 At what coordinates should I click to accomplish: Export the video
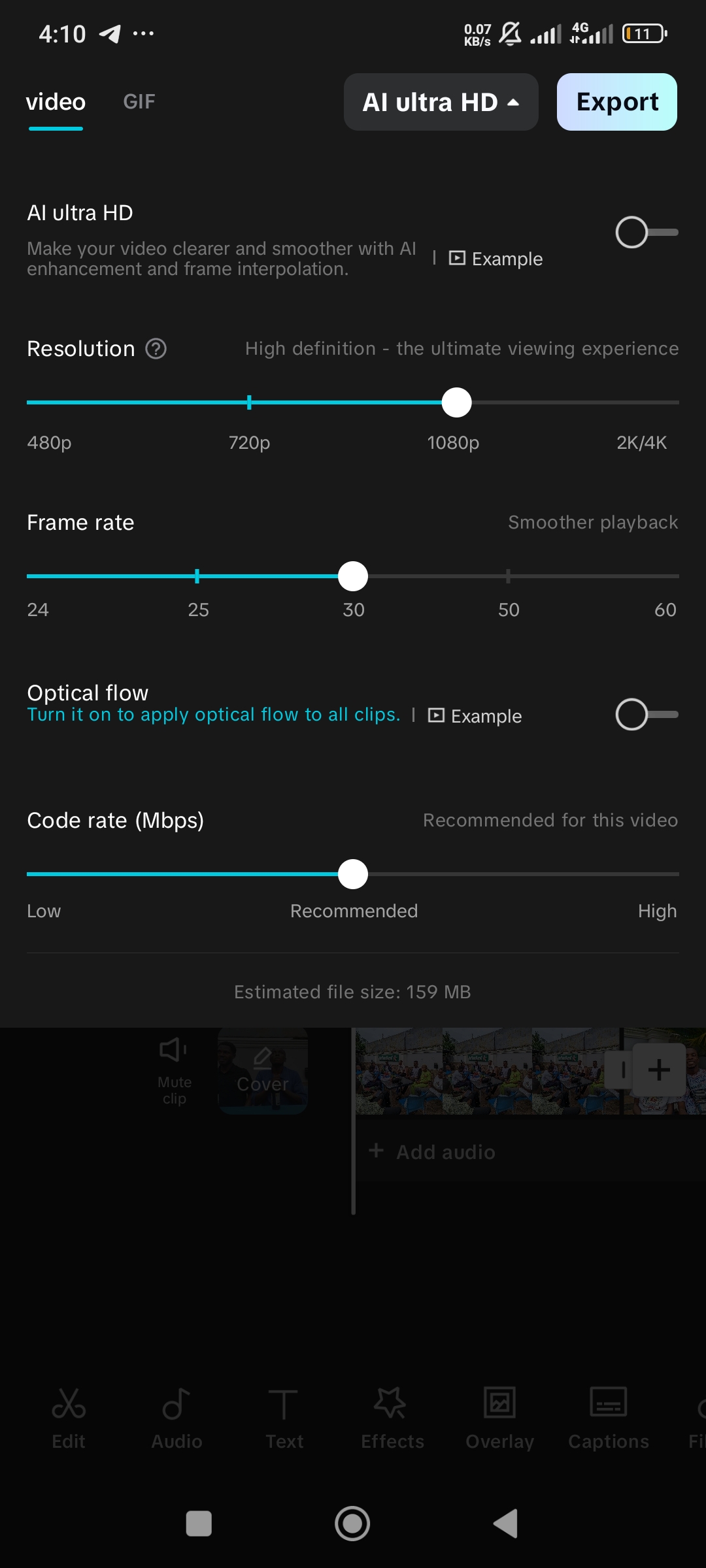(617, 102)
